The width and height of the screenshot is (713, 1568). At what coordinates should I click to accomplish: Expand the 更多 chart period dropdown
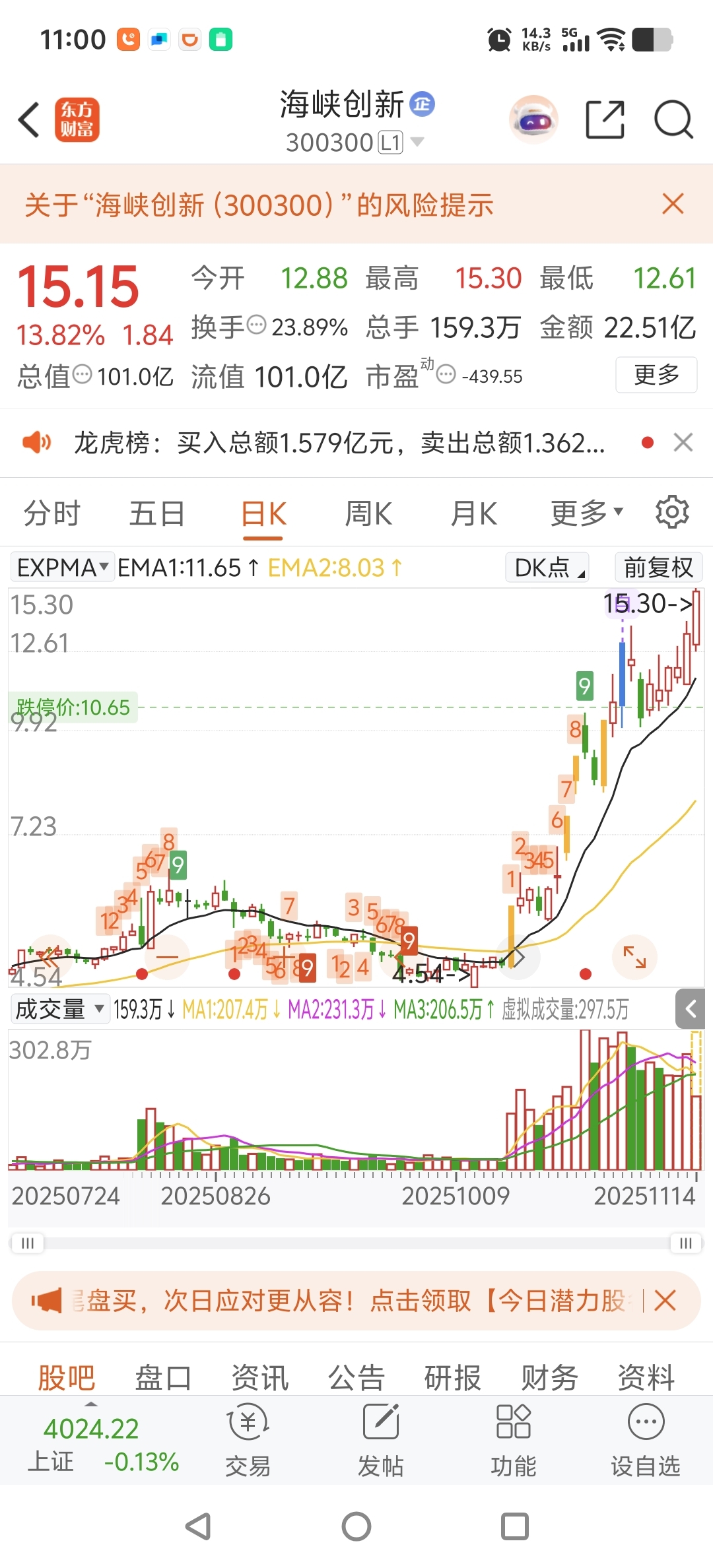[586, 513]
